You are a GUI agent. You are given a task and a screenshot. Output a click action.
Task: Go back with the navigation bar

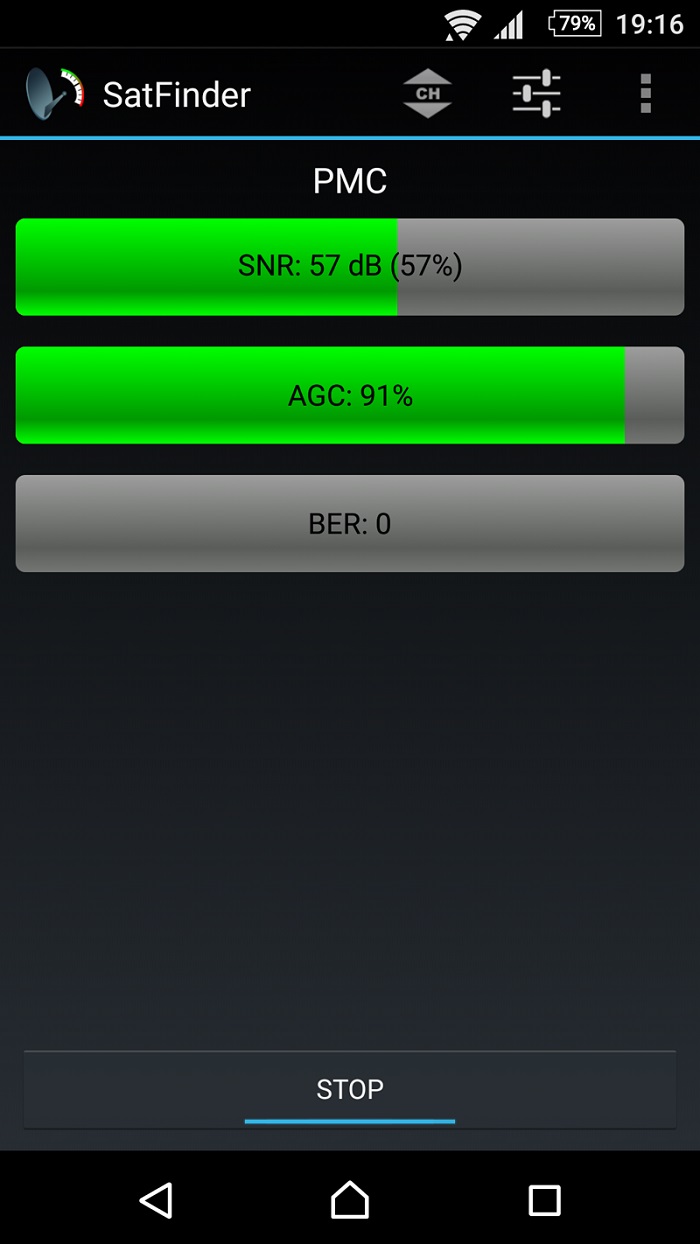pos(156,1199)
